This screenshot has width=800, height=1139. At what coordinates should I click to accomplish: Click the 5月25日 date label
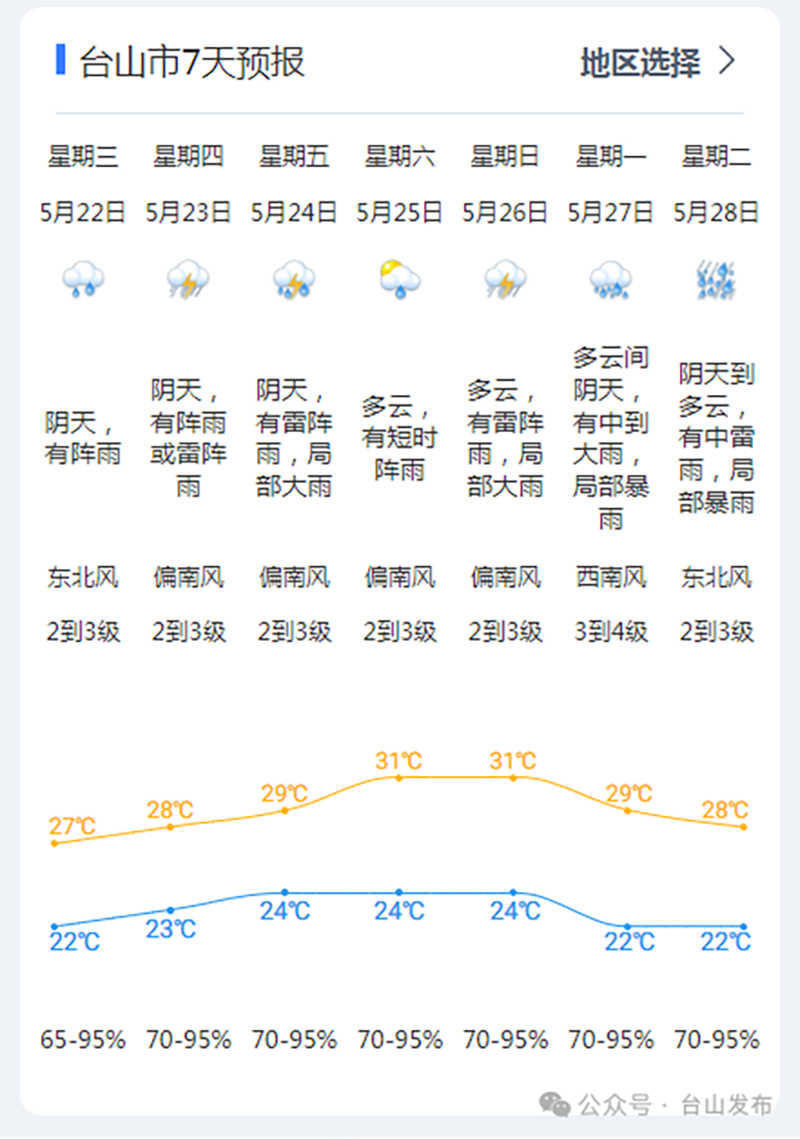[400, 211]
